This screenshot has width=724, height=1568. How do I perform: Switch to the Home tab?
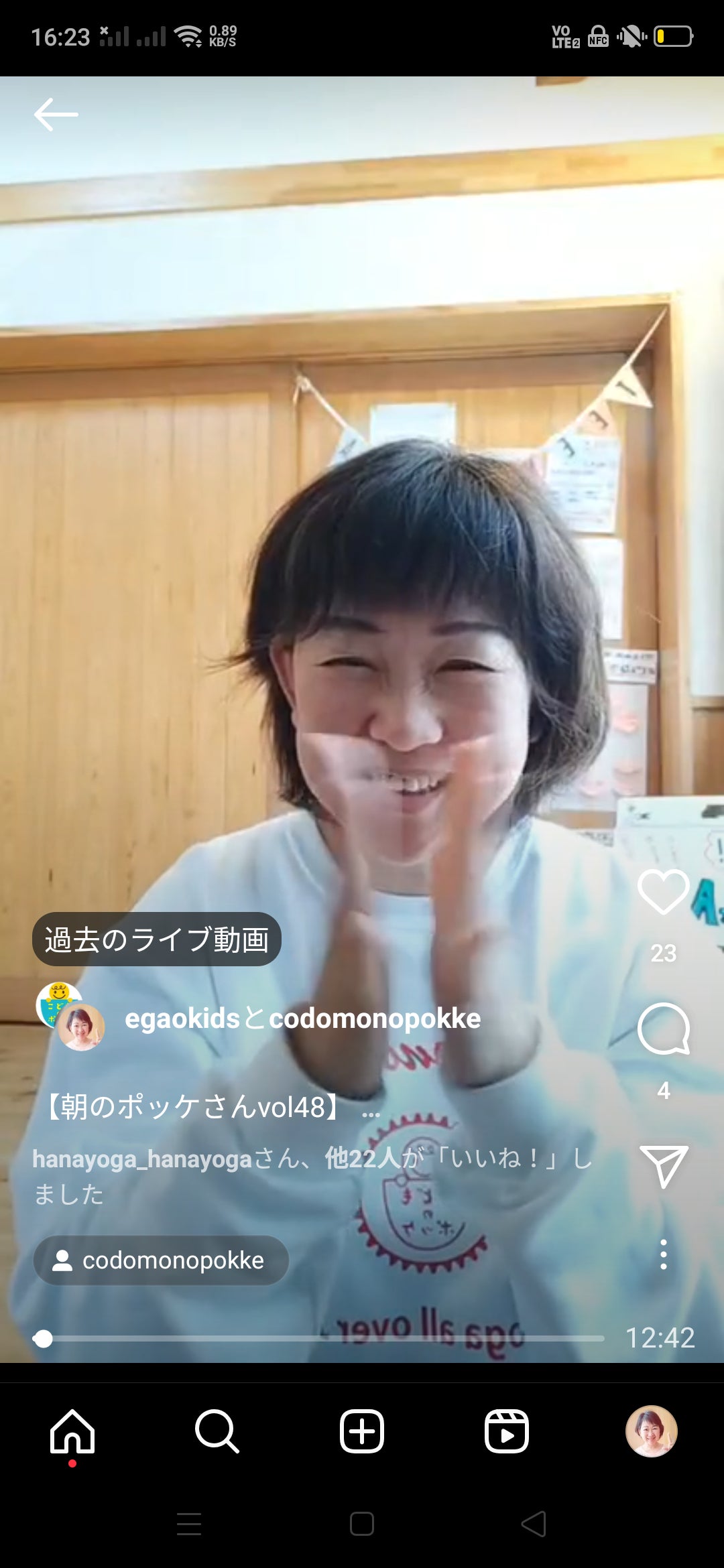[x=72, y=1431]
